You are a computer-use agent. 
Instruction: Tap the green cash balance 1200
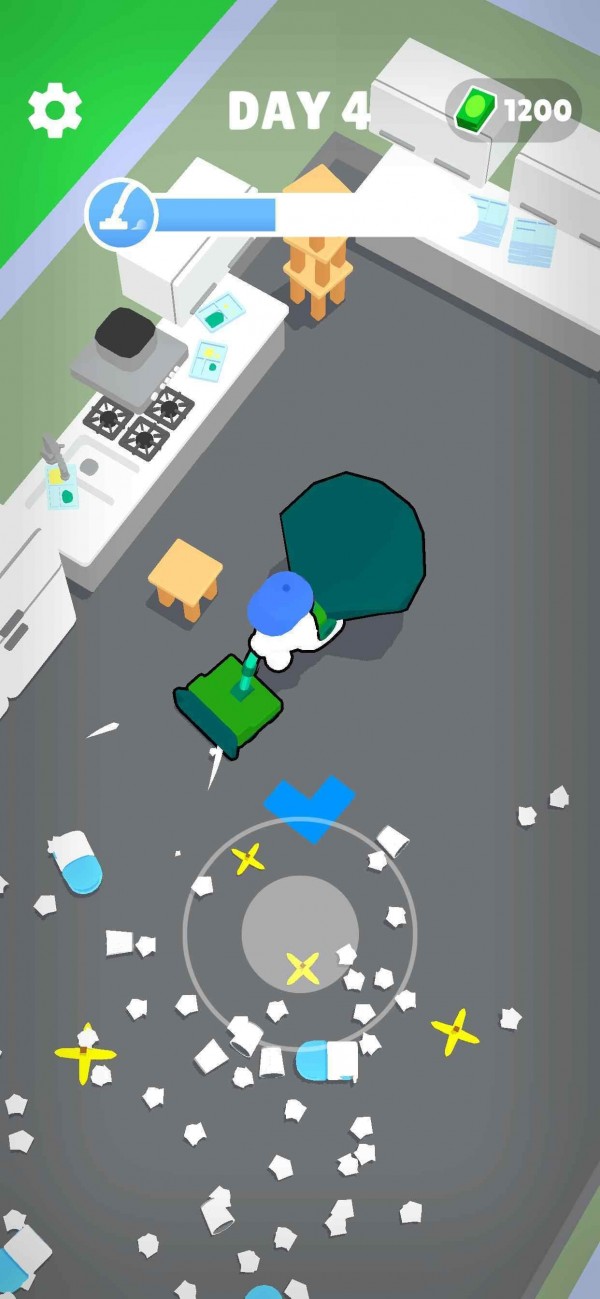pos(514,110)
